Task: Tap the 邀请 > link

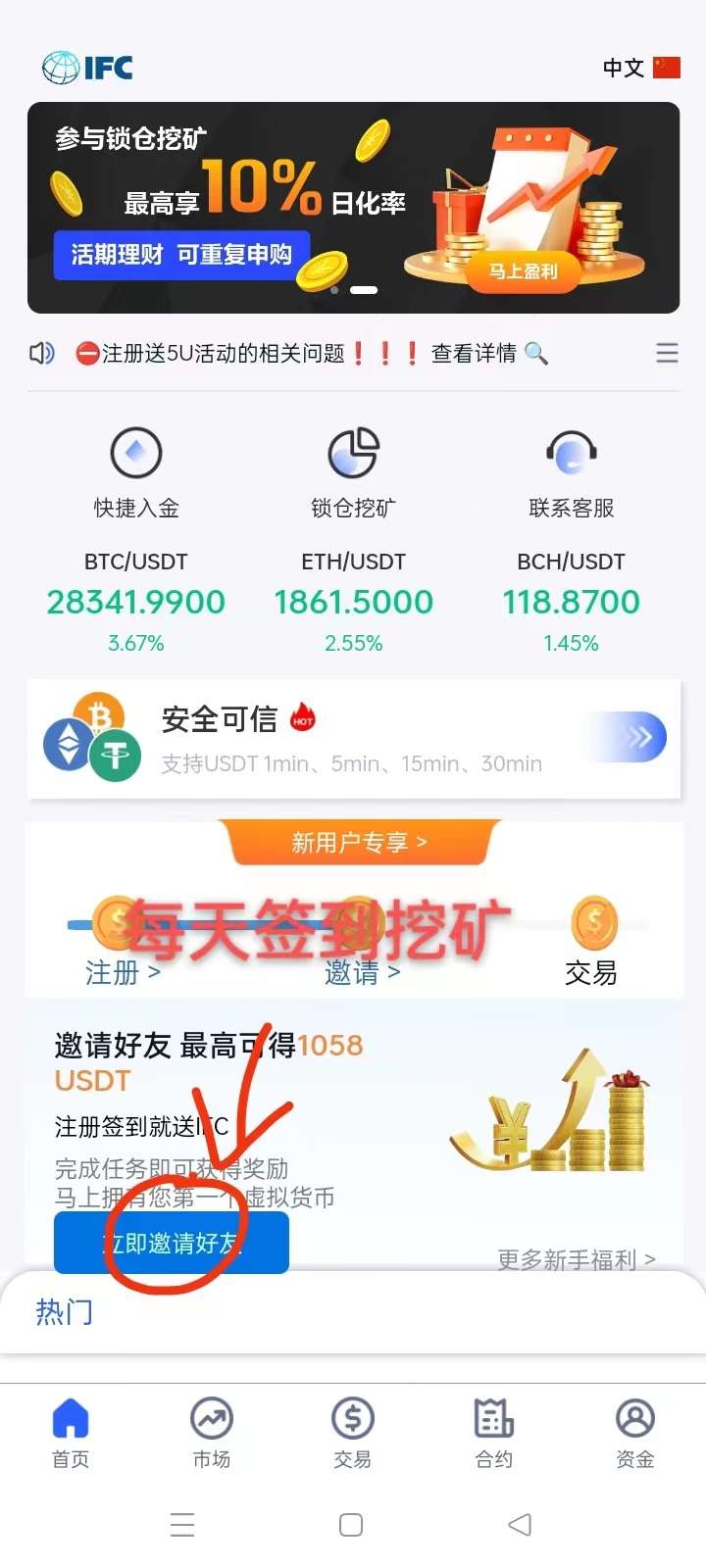Action: tap(363, 973)
